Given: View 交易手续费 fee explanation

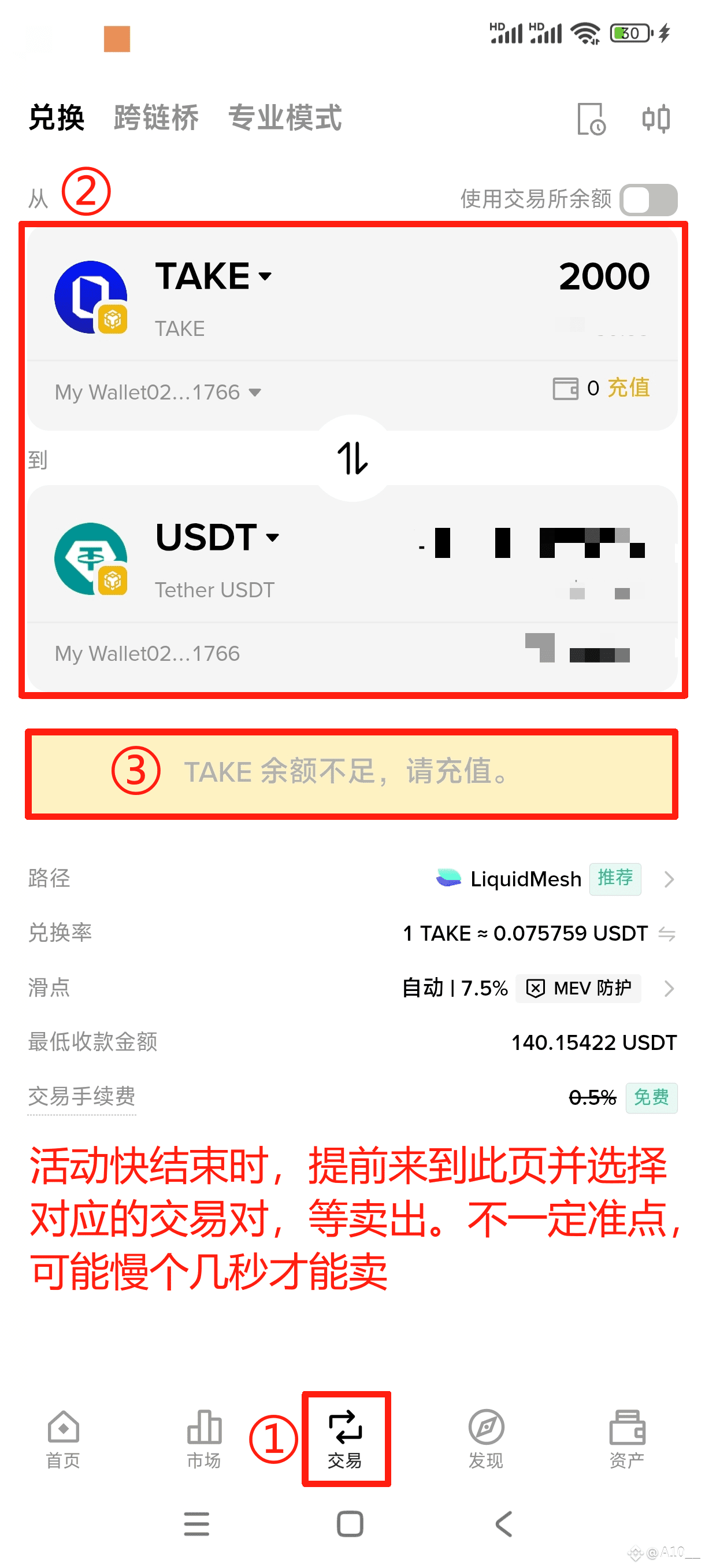Looking at the screenshot, I should pyautogui.click(x=81, y=1097).
